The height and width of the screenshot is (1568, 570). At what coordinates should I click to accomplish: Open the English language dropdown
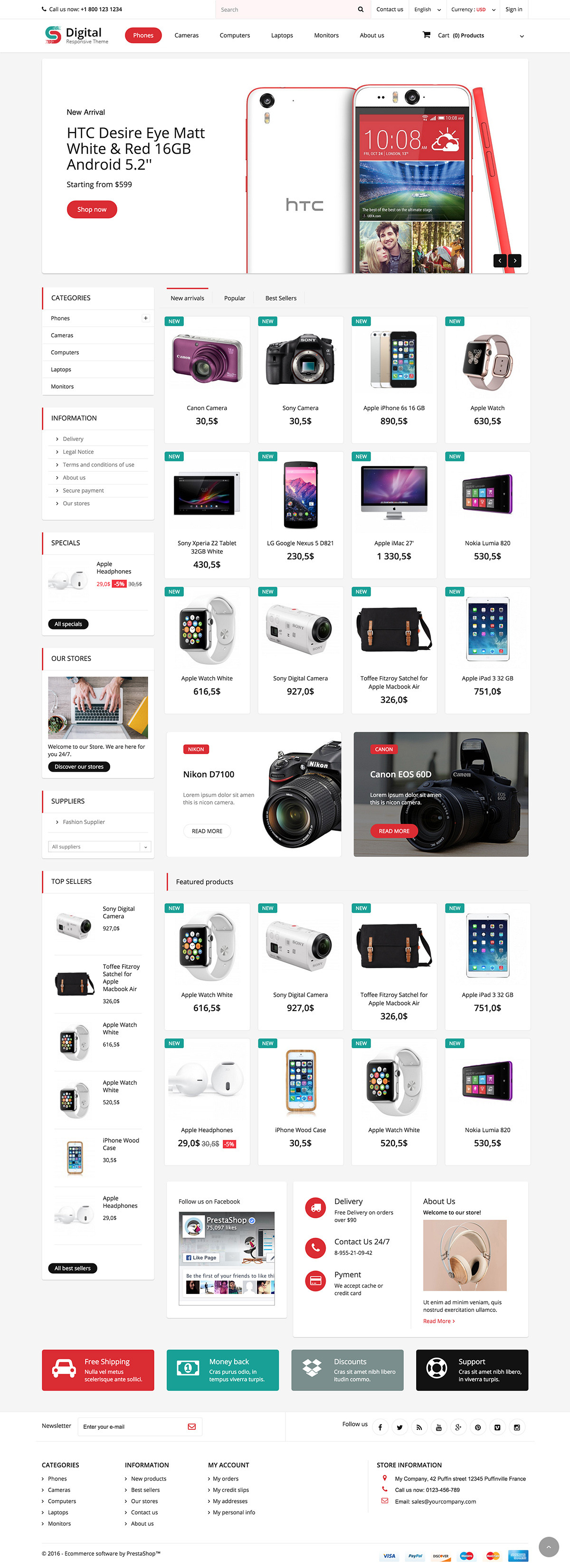tap(427, 9)
